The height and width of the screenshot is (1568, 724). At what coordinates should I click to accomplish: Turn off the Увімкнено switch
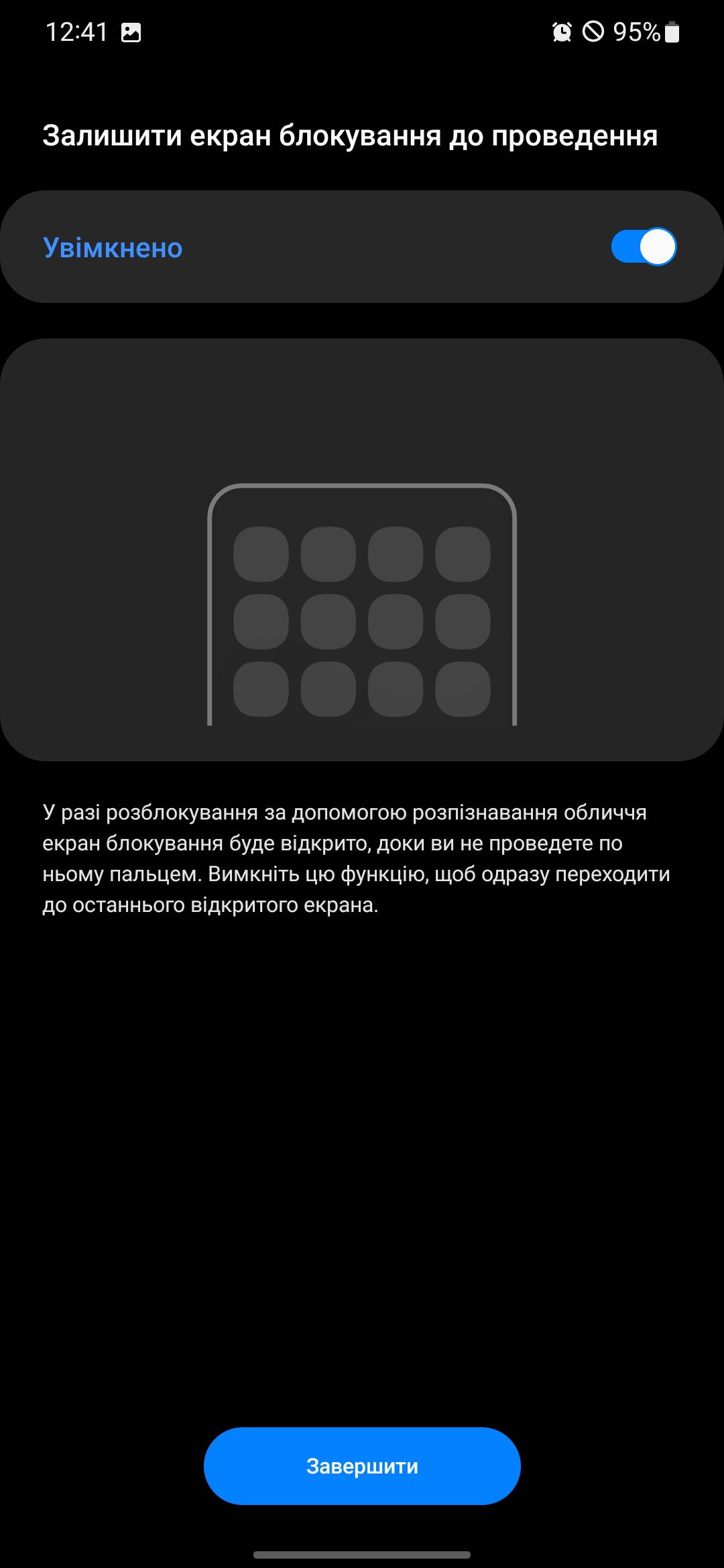coord(644,247)
